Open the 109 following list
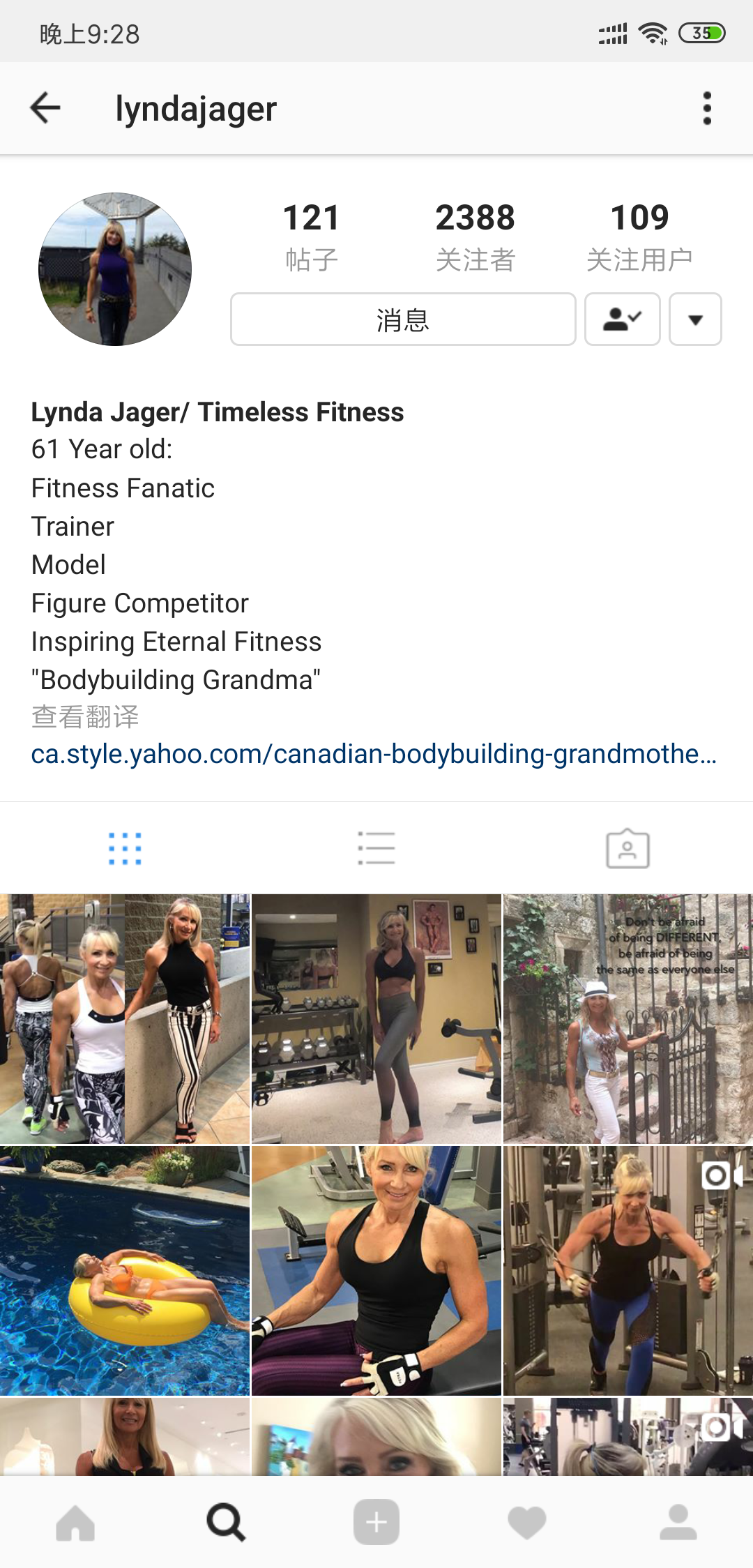The height and width of the screenshot is (1568, 753). [639, 236]
